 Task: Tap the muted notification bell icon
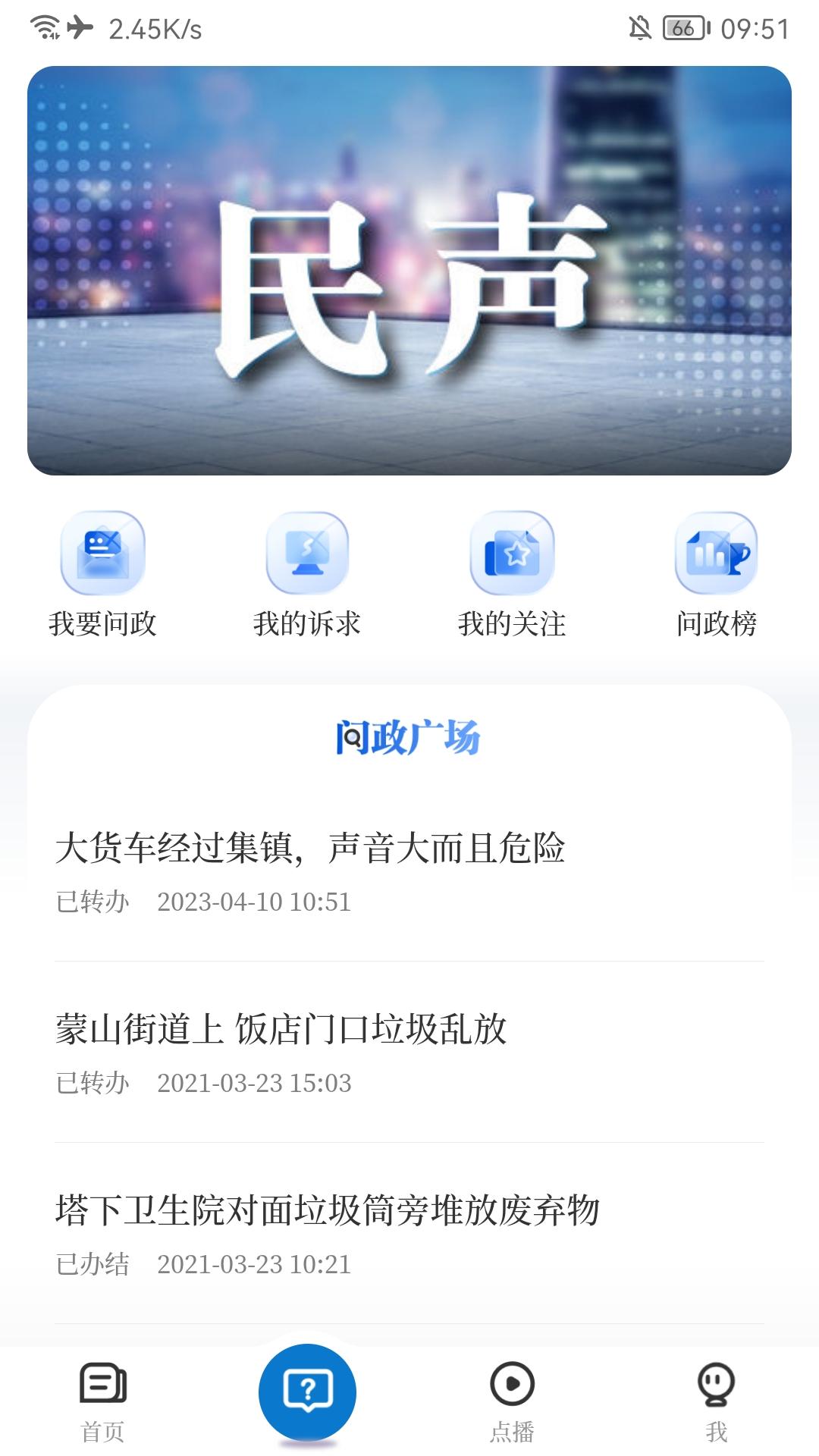[x=639, y=29]
